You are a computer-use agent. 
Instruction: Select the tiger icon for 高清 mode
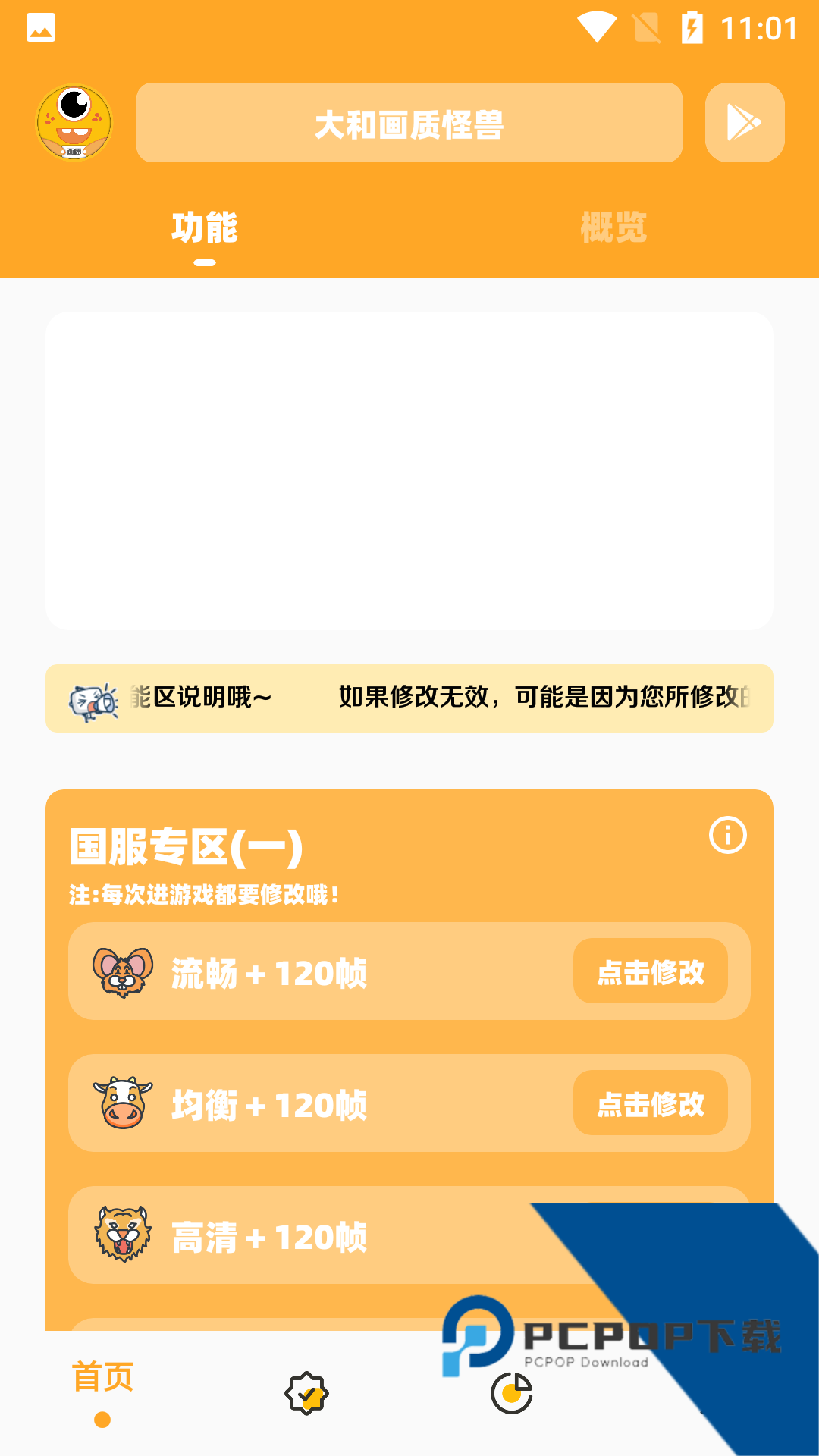pos(123,1236)
